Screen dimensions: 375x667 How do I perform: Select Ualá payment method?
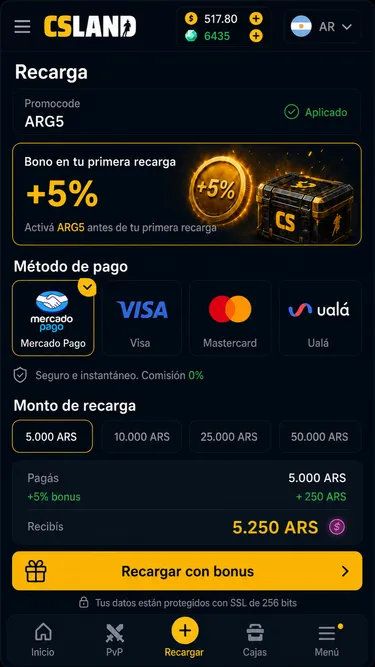[x=320, y=318]
